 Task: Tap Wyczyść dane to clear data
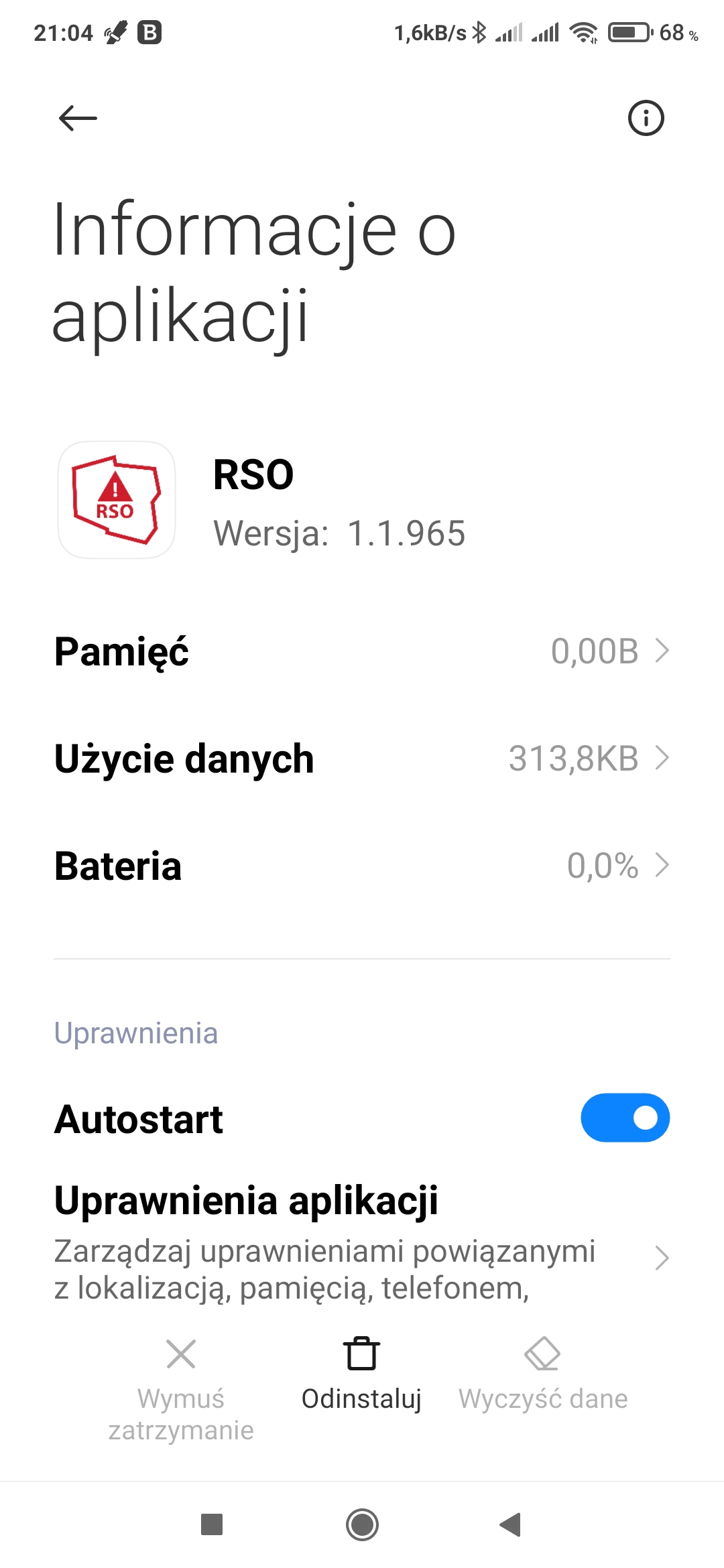[x=543, y=1374]
